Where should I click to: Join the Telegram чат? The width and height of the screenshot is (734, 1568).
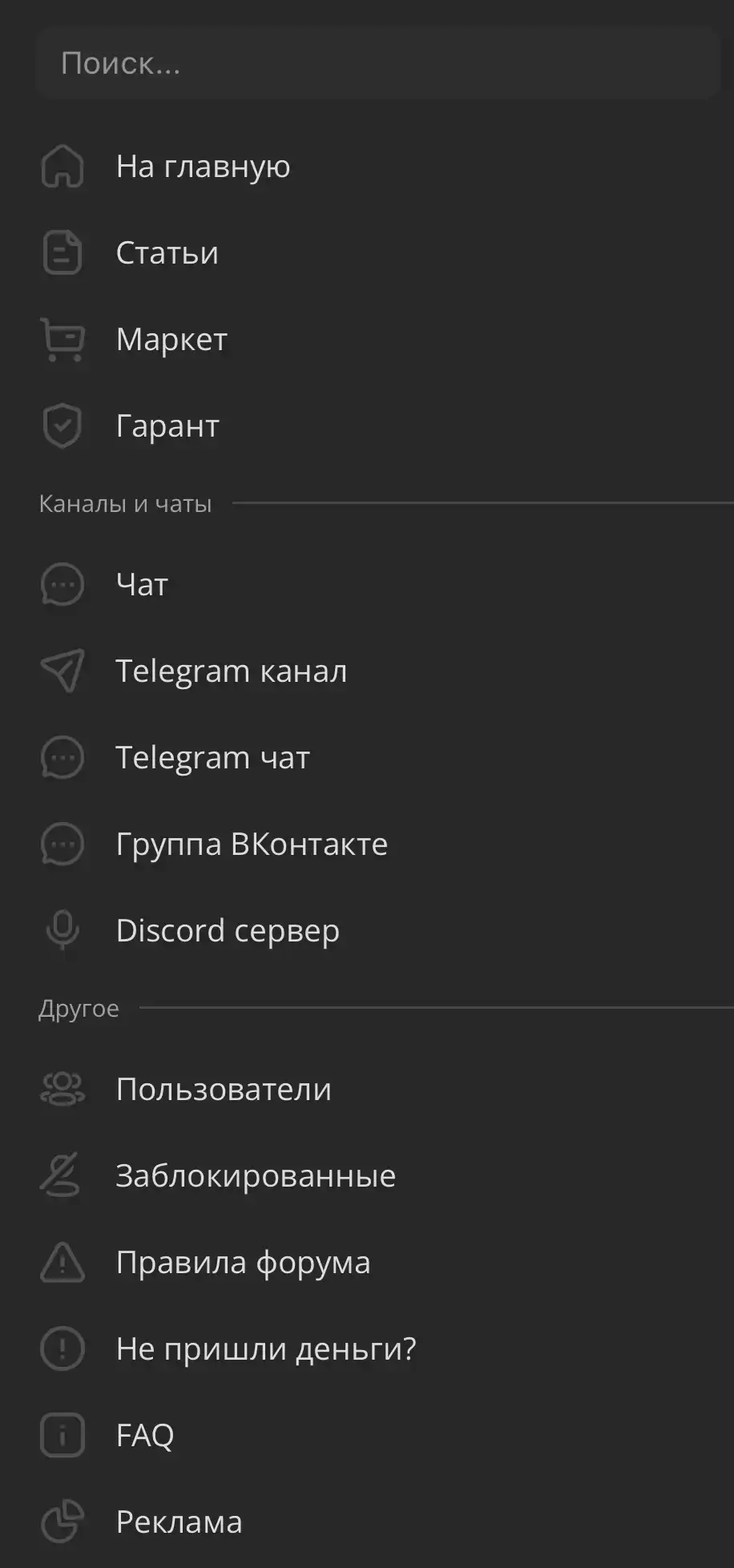click(367, 758)
